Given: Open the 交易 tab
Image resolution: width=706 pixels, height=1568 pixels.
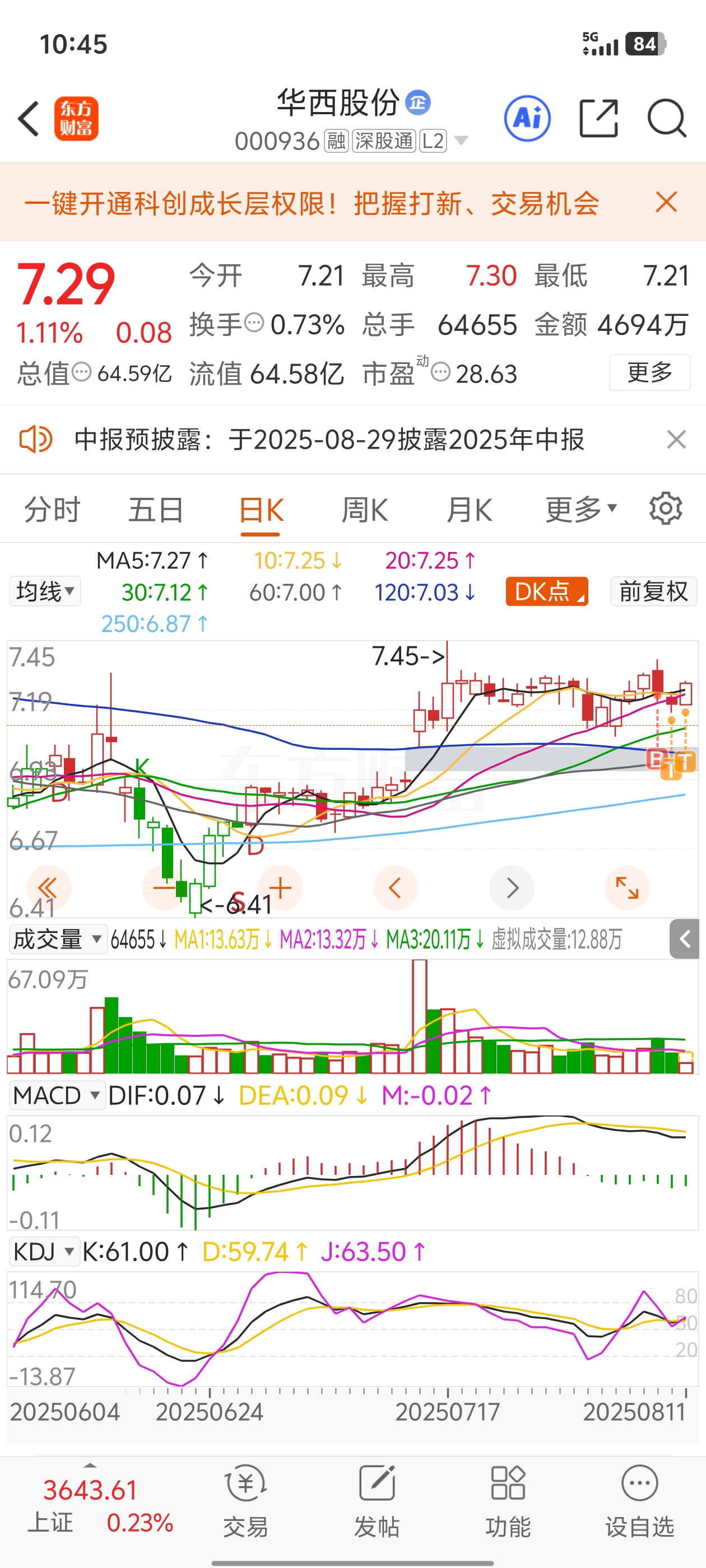Looking at the screenshot, I should pos(245,1501).
